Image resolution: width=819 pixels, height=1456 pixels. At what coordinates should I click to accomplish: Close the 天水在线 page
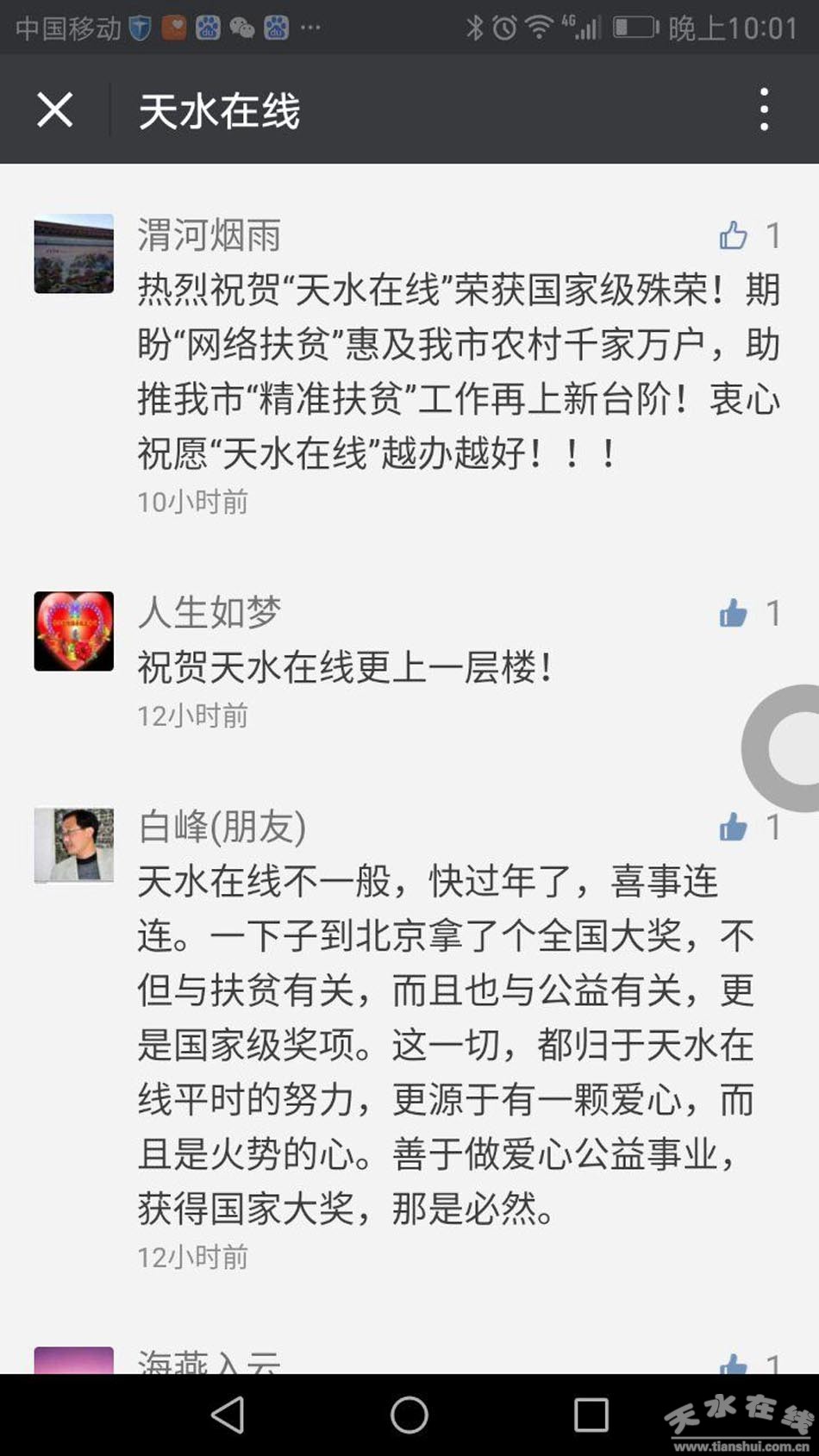pyautogui.click(x=55, y=110)
